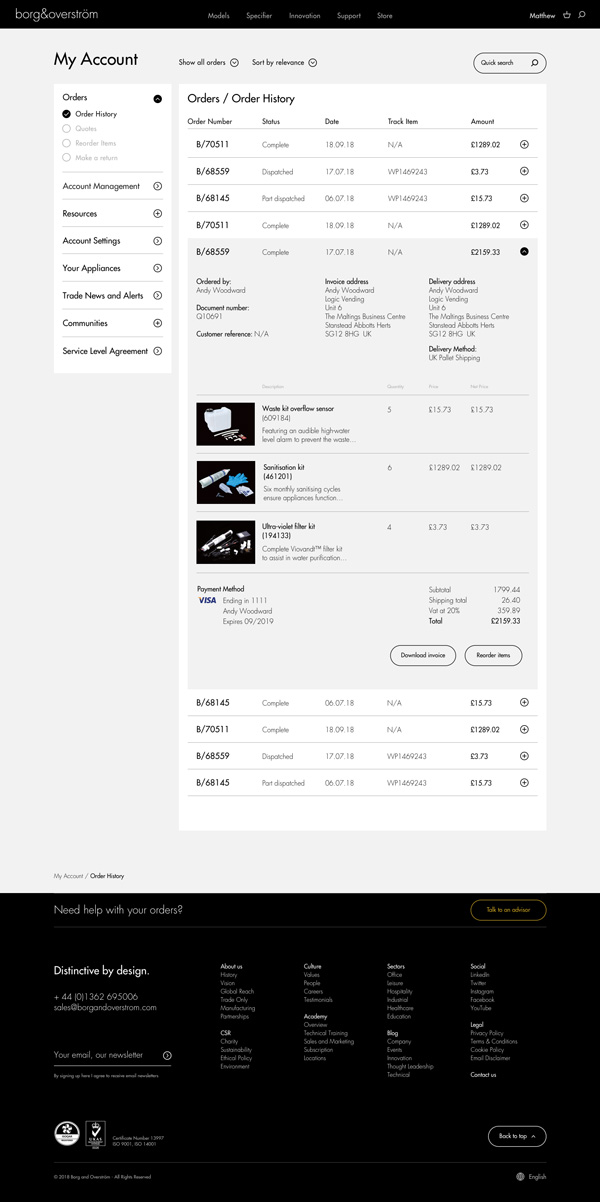Open the shopping basket icon

(x=567, y=16)
